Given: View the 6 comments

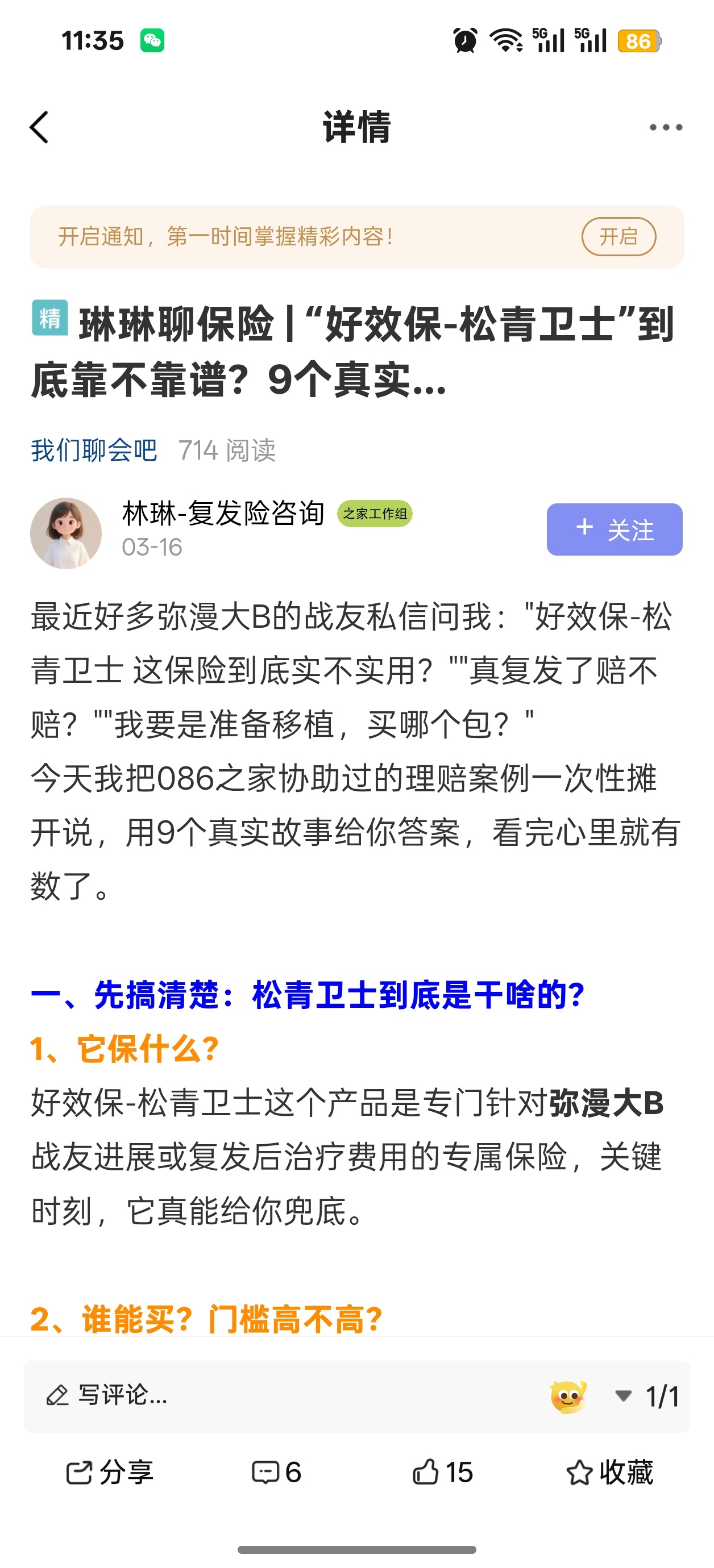Looking at the screenshot, I should 277,1473.
